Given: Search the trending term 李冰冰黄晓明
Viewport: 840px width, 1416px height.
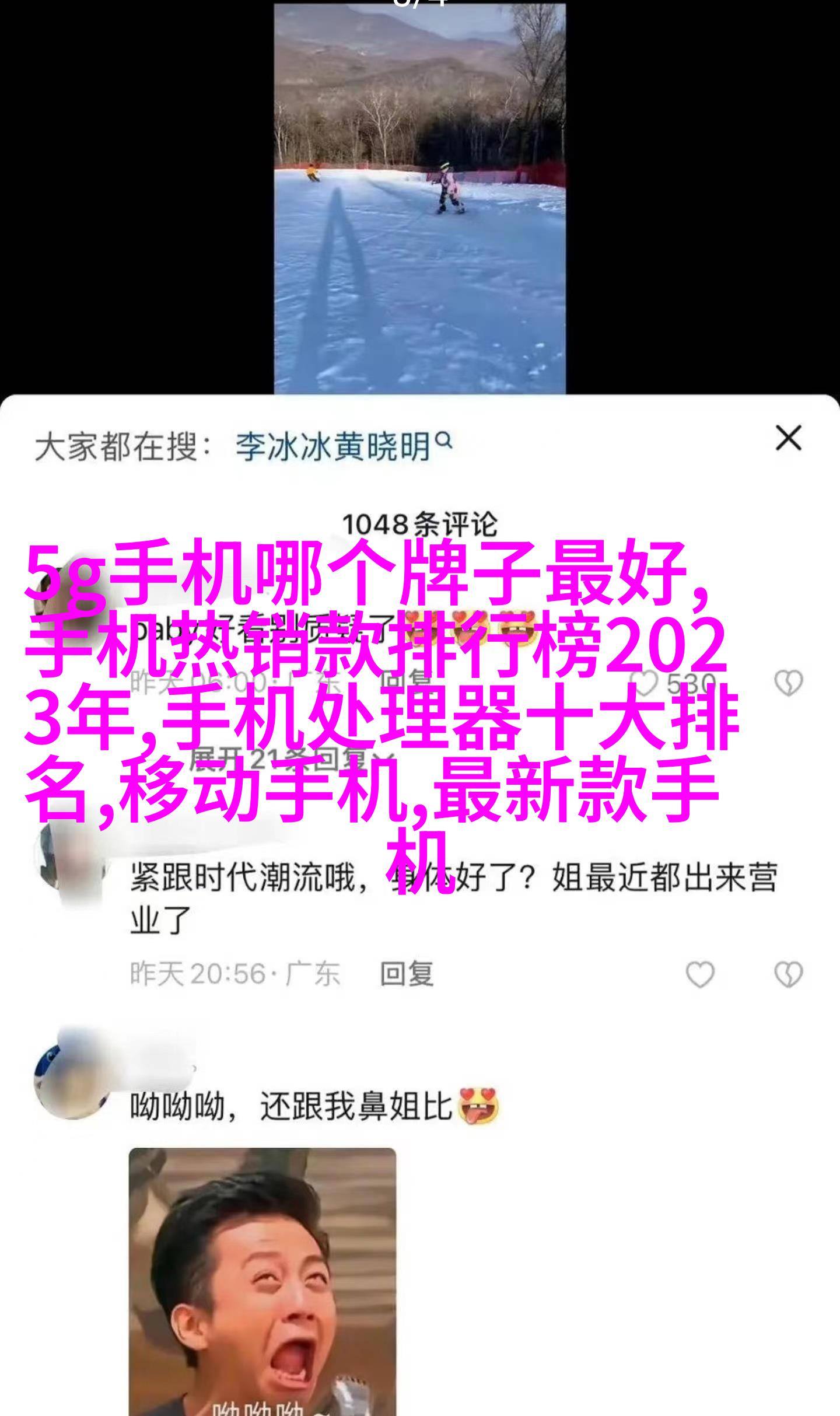Looking at the screenshot, I should click(x=343, y=447).
